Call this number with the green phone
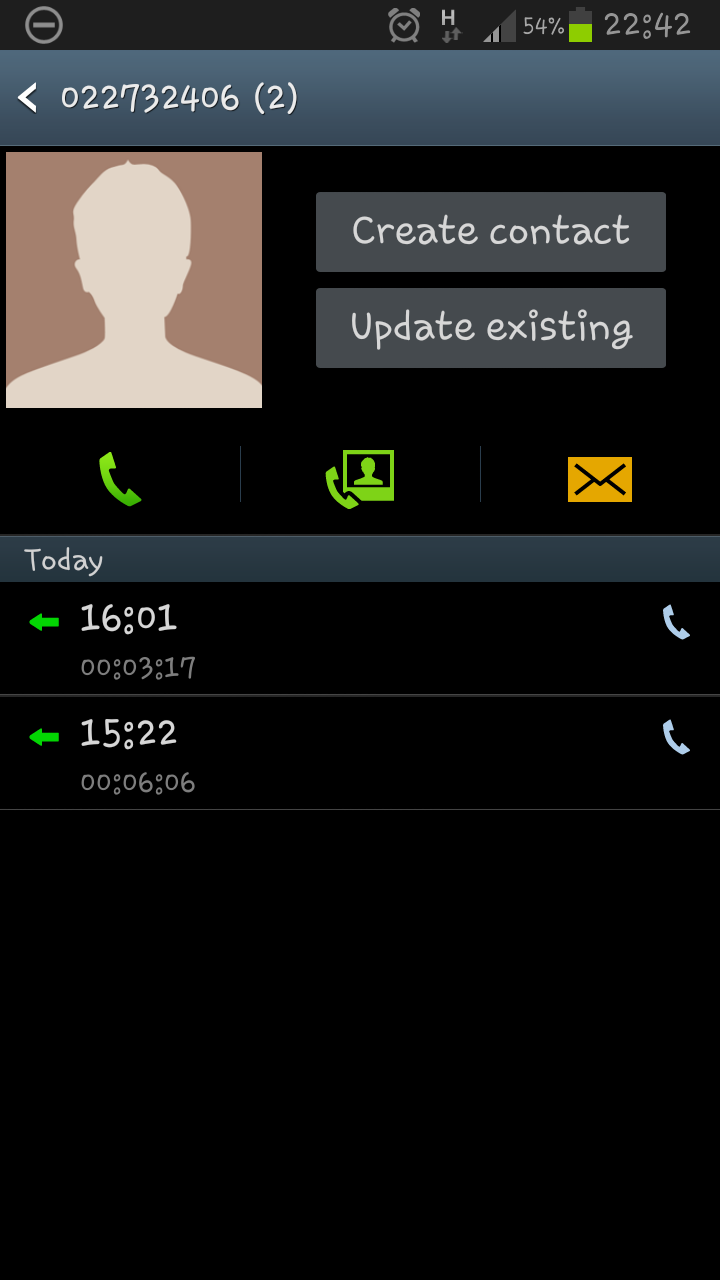The image size is (720, 1280). [120, 479]
